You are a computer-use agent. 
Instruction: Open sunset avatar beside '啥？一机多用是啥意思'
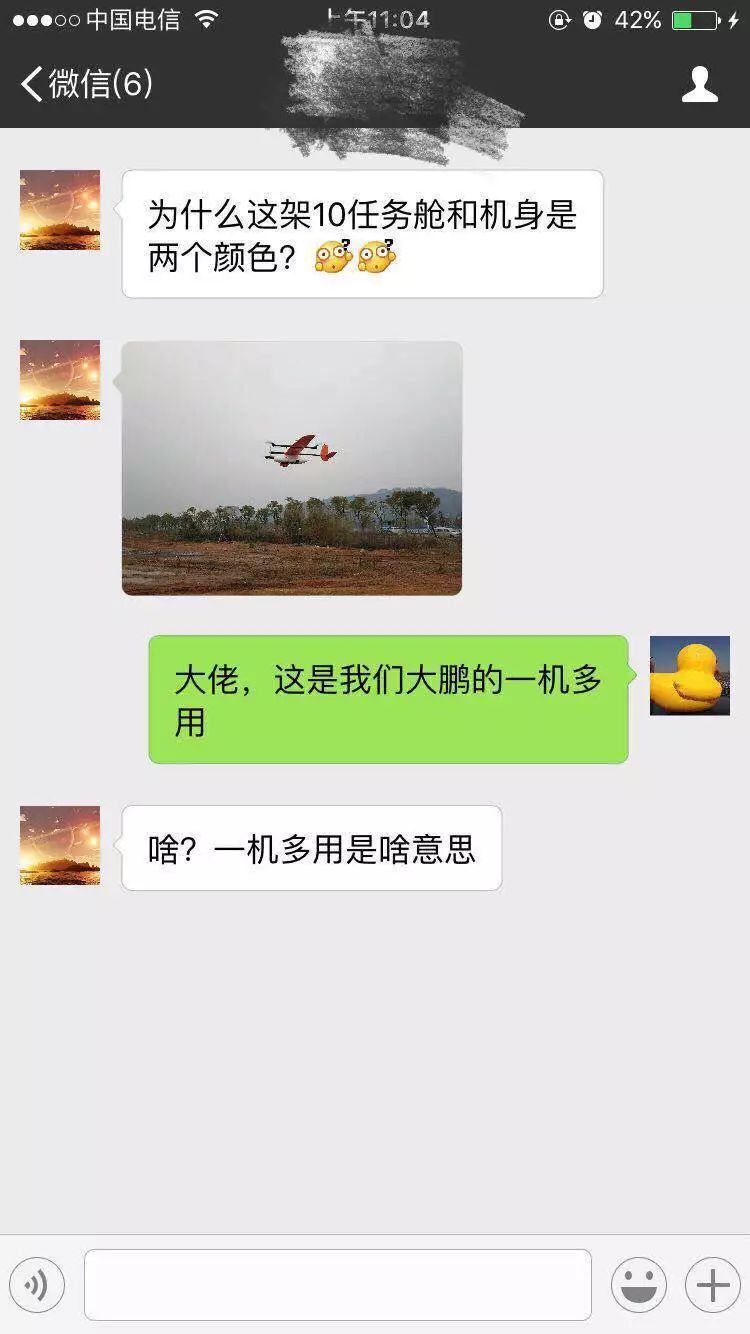tap(60, 846)
